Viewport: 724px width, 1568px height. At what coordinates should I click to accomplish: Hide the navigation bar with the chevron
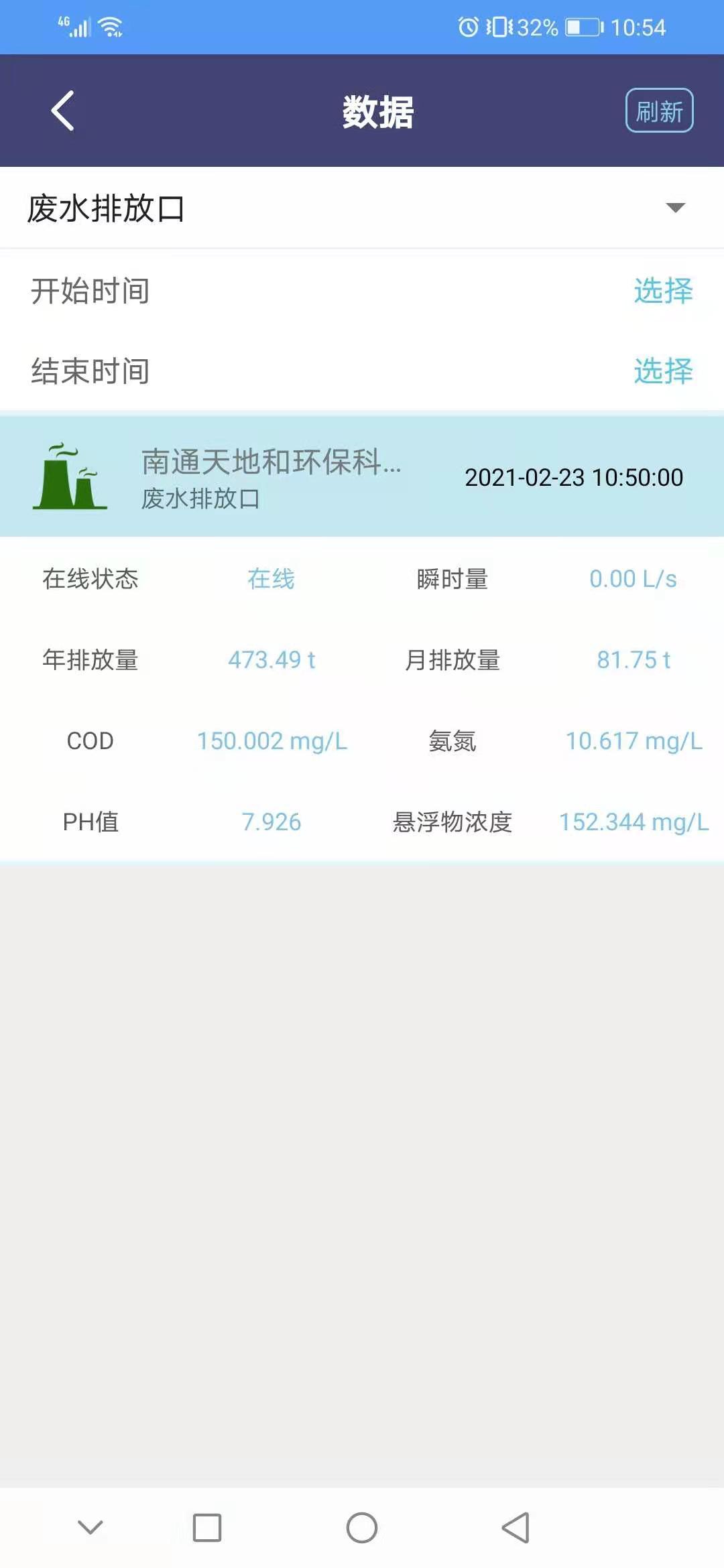click(x=90, y=1528)
